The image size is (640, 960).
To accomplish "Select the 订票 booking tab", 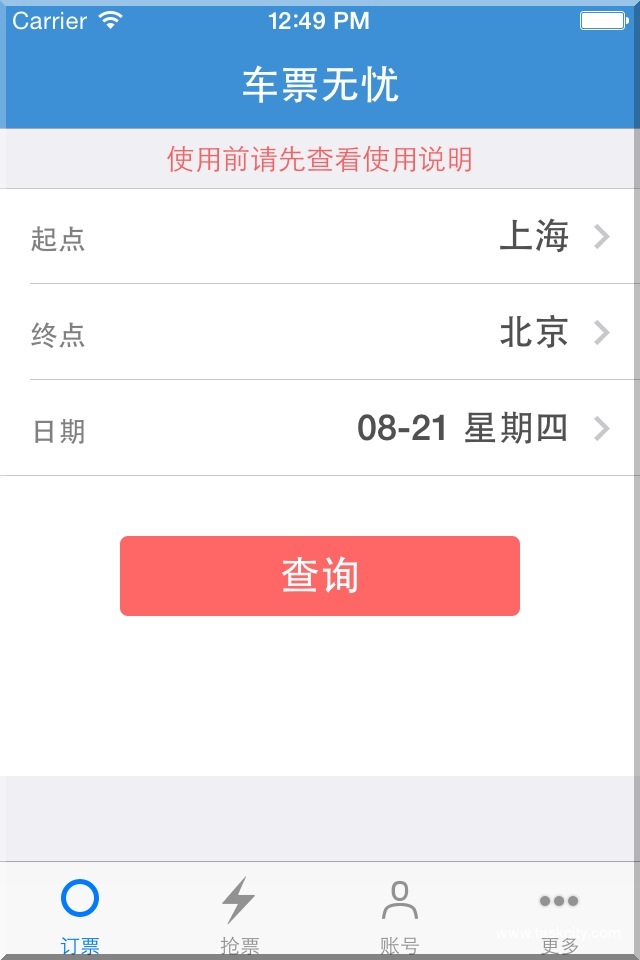I will point(80,912).
